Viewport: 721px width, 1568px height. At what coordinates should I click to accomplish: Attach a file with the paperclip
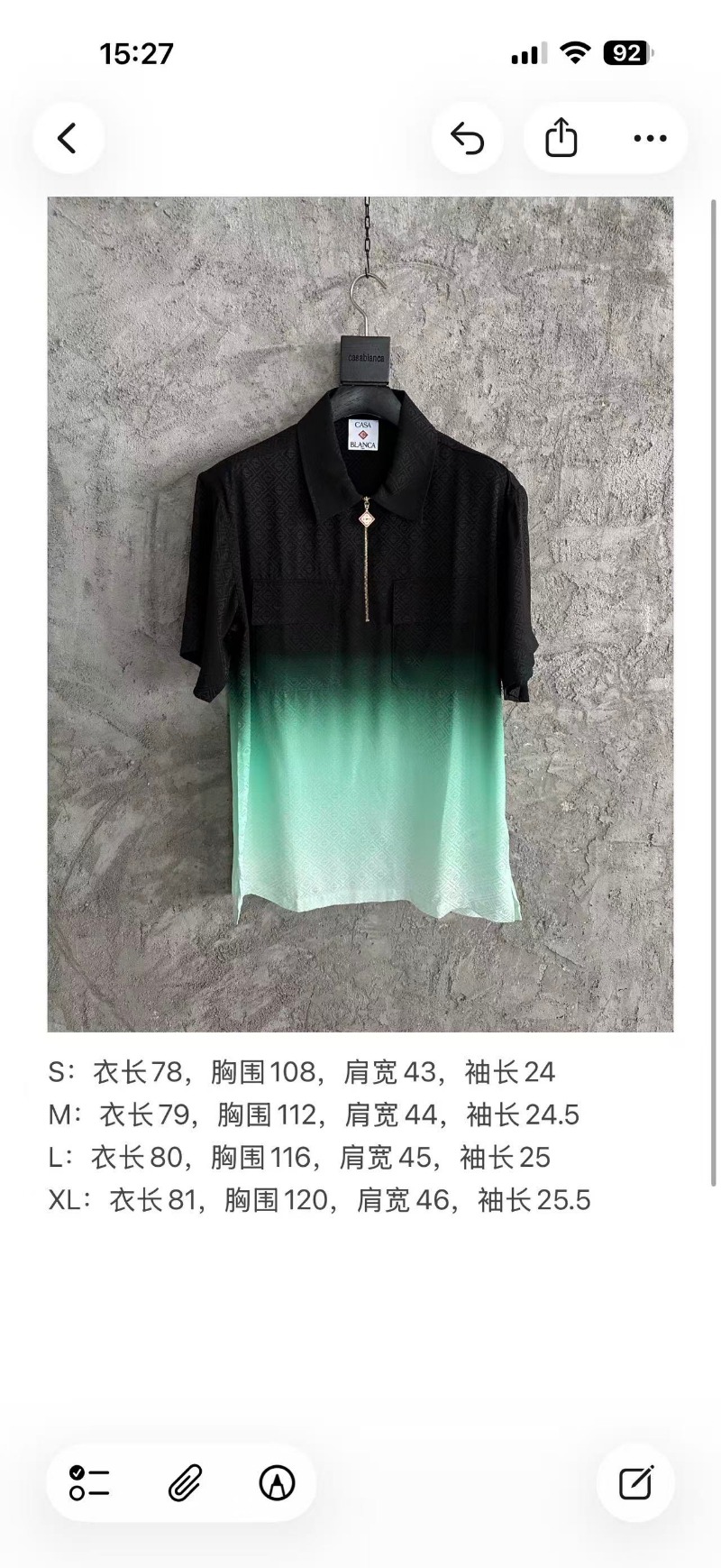(185, 1482)
